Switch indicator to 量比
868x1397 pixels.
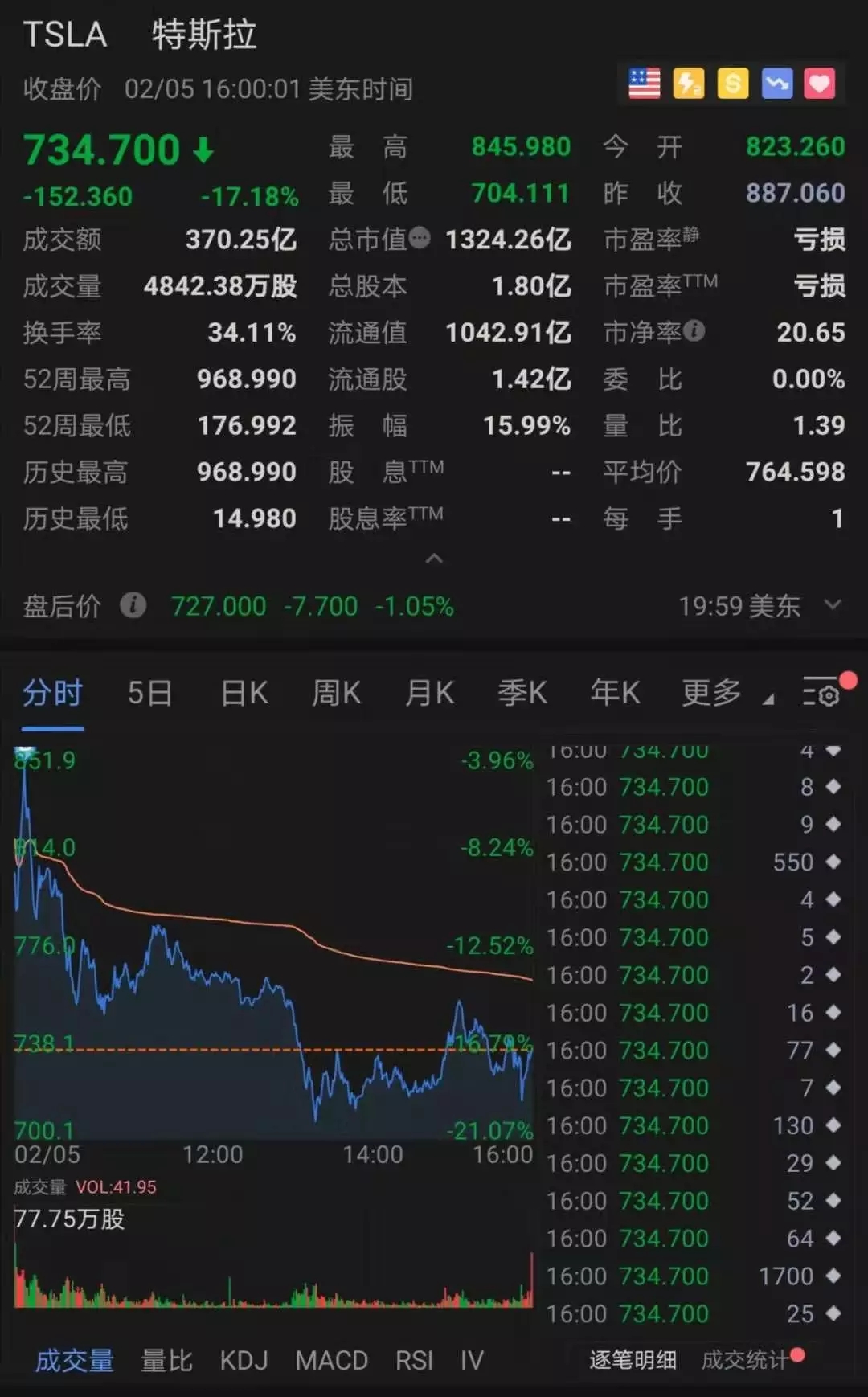pos(166,1360)
